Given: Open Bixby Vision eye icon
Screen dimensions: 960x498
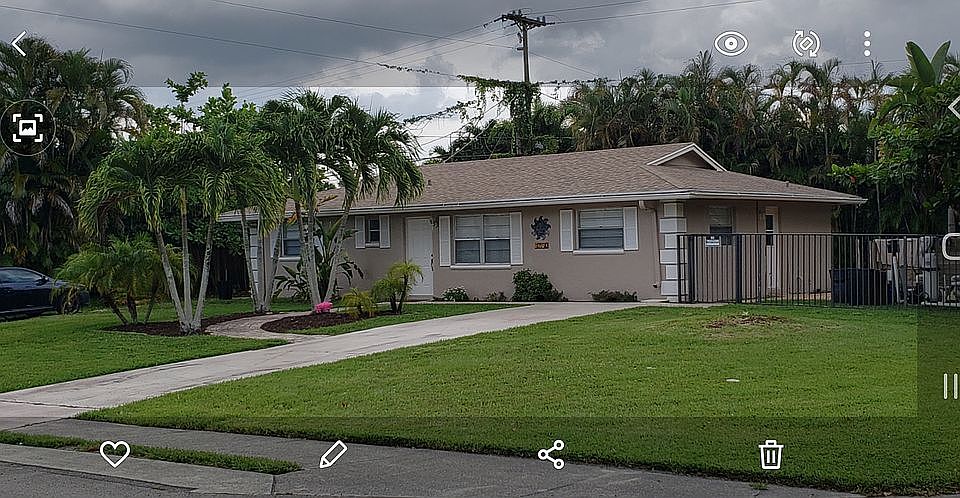Looking at the screenshot, I should coord(731,43).
